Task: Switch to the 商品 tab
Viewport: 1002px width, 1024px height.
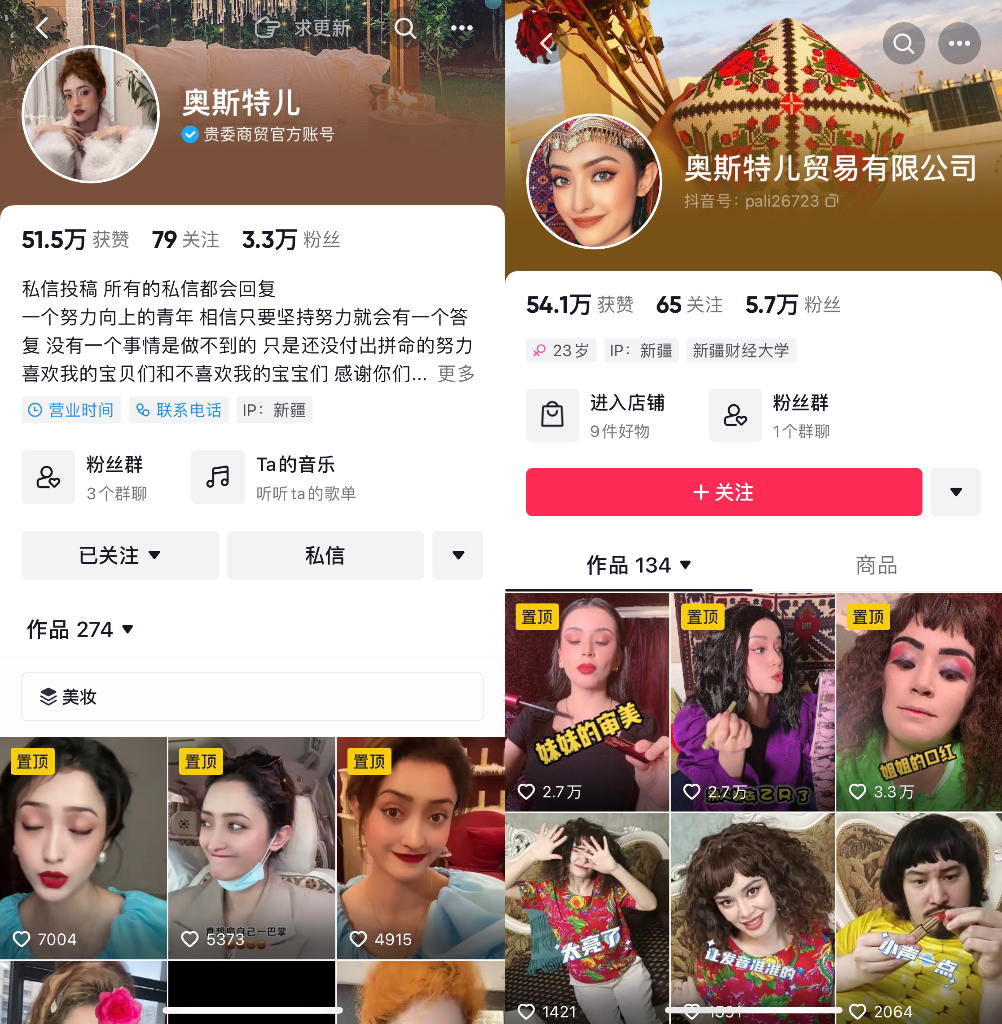Action: 876,565
